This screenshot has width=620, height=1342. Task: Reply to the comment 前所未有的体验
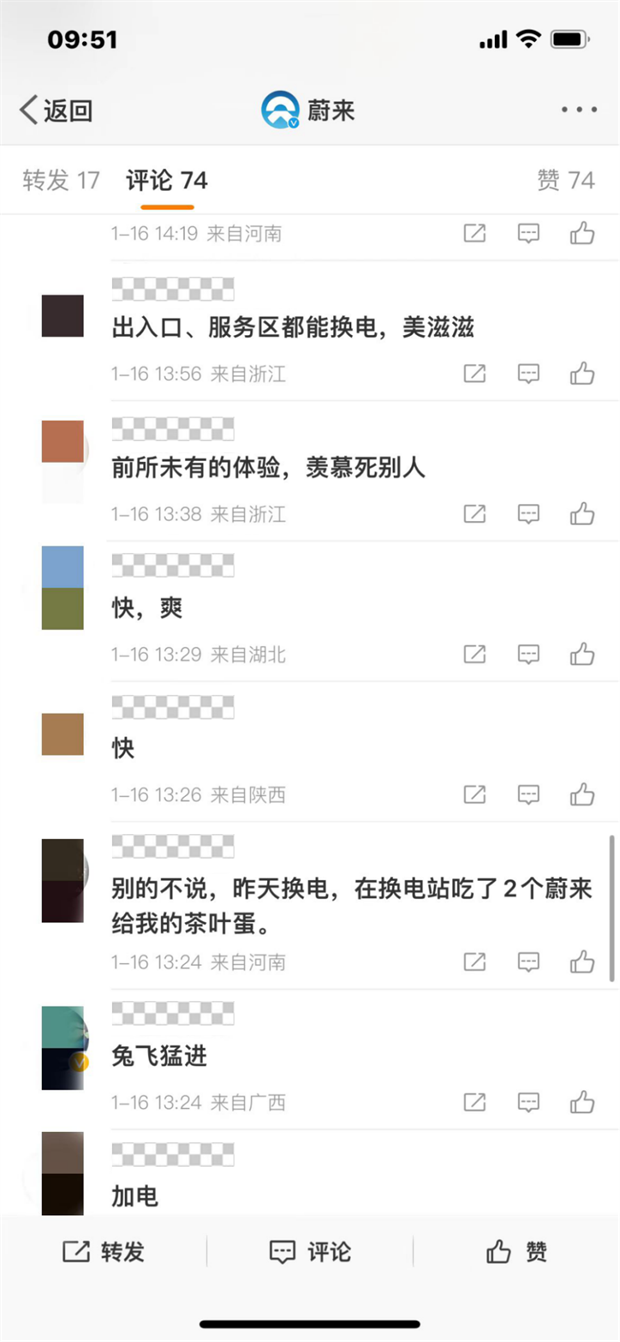pyautogui.click(x=528, y=514)
